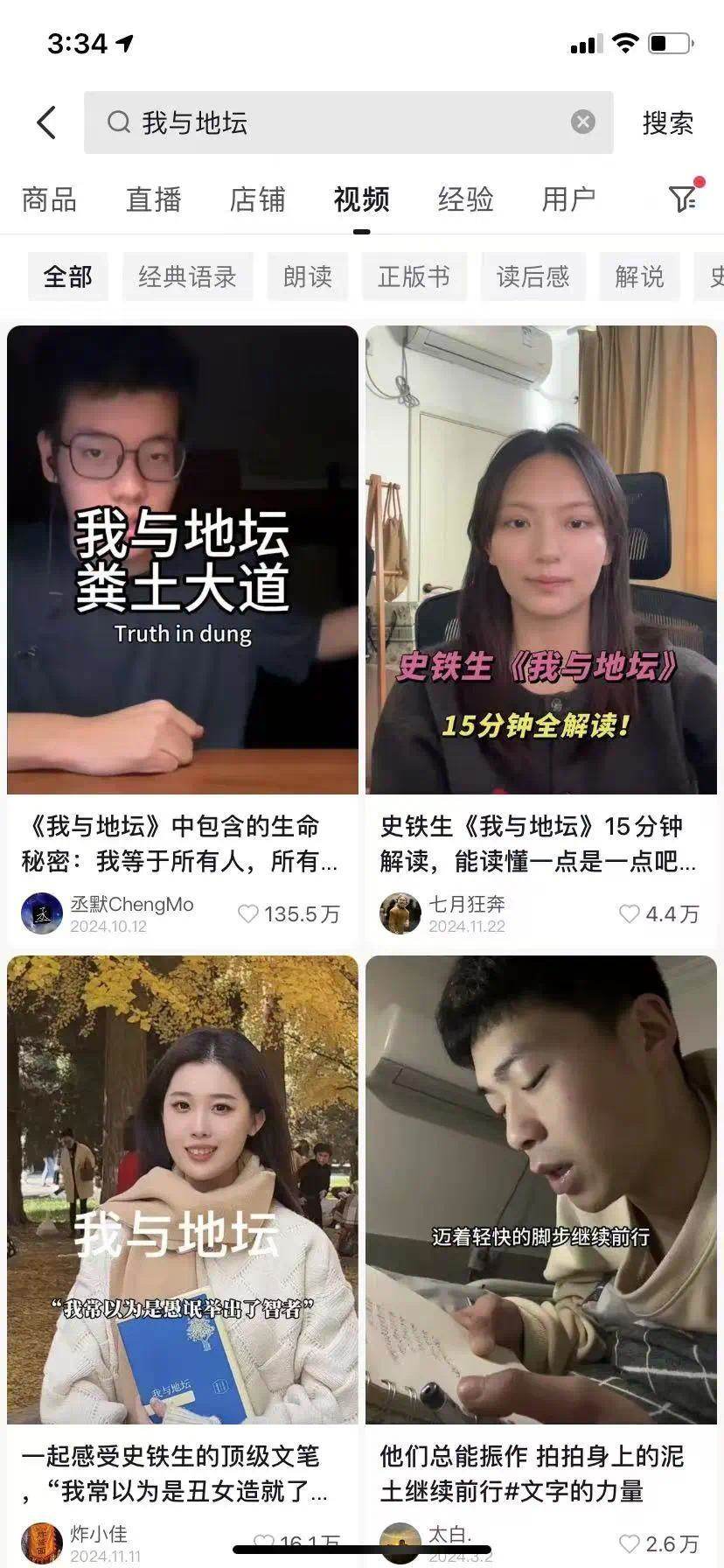Select the 读后感 filter chip
The width and height of the screenshot is (724, 1568).
coord(533,276)
